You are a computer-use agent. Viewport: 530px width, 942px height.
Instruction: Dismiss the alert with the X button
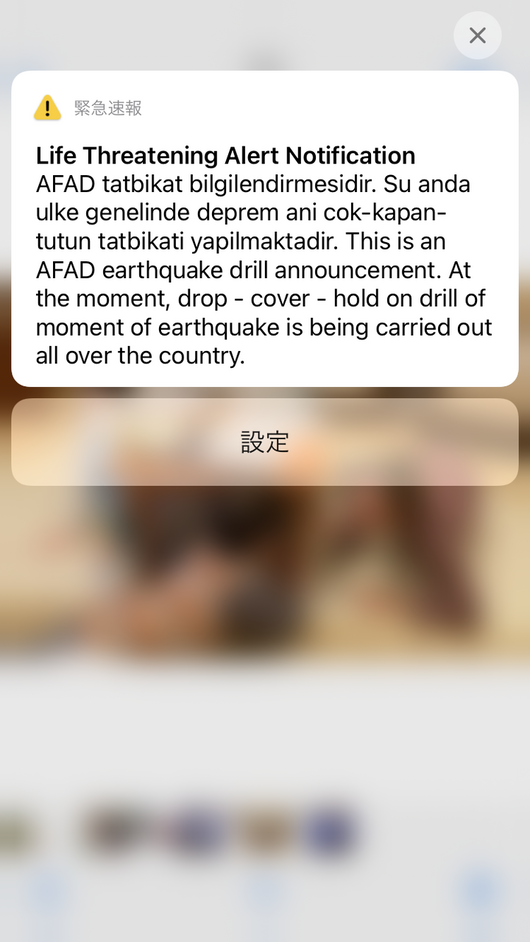pos(477,35)
